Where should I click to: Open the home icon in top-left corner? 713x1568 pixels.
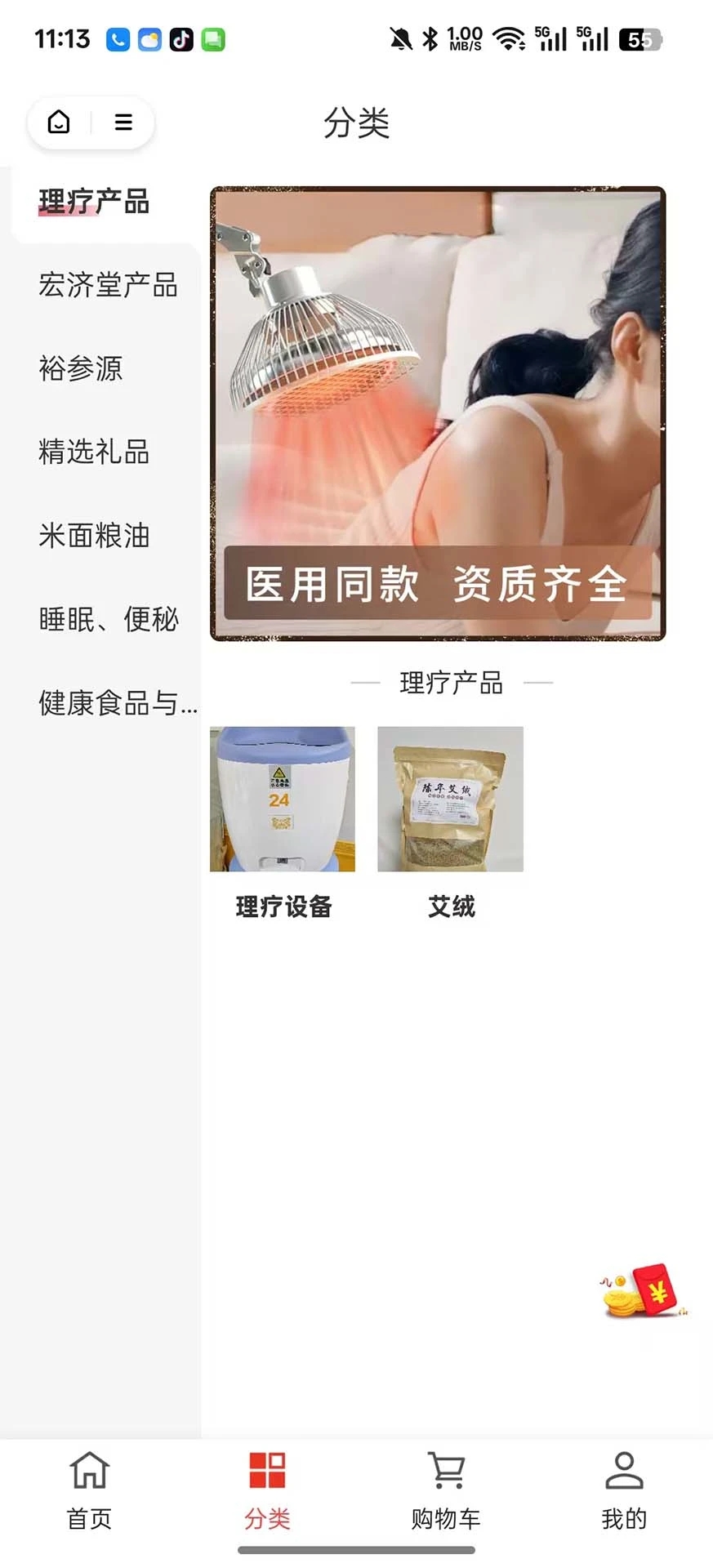coord(57,122)
